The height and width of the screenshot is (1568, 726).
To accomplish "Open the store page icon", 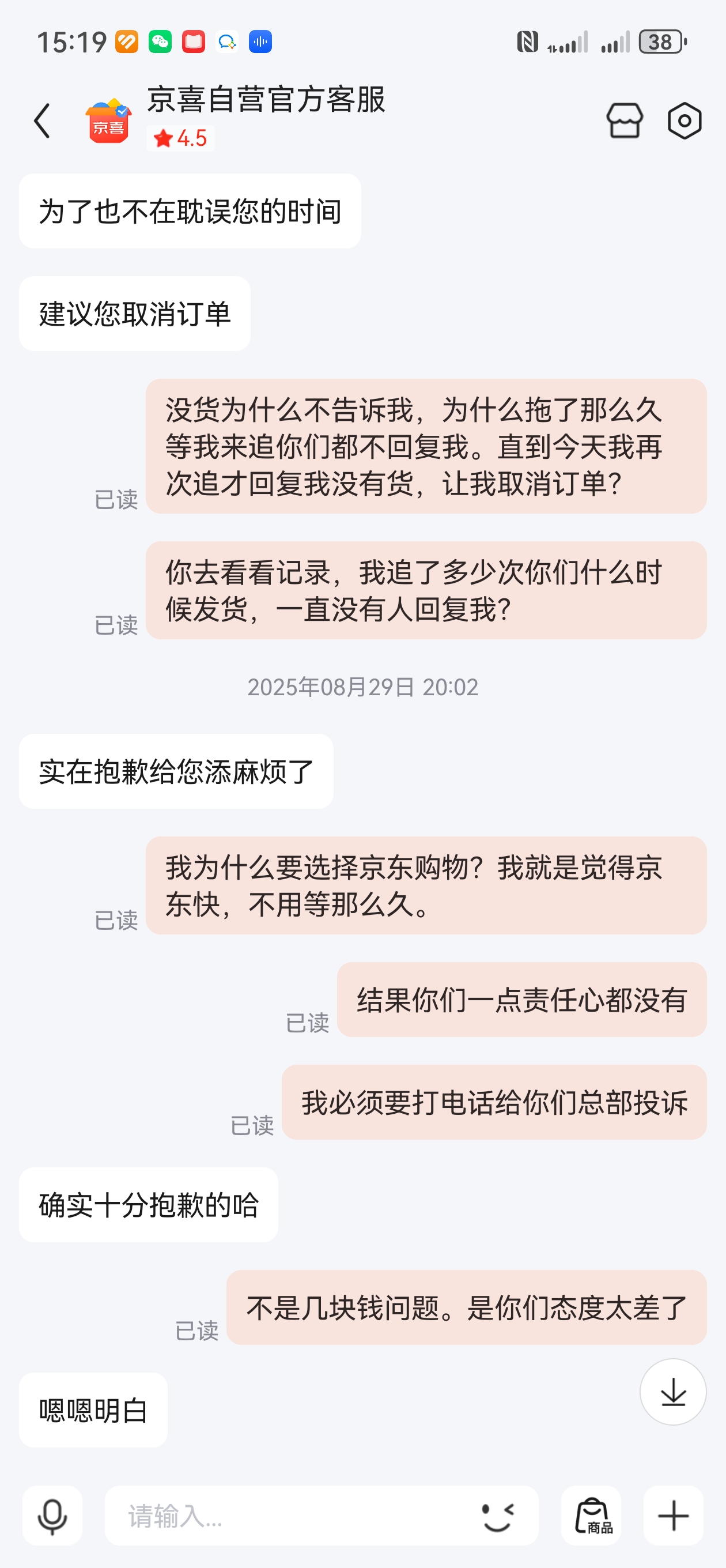I will pyautogui.click(x=625, y=120).
